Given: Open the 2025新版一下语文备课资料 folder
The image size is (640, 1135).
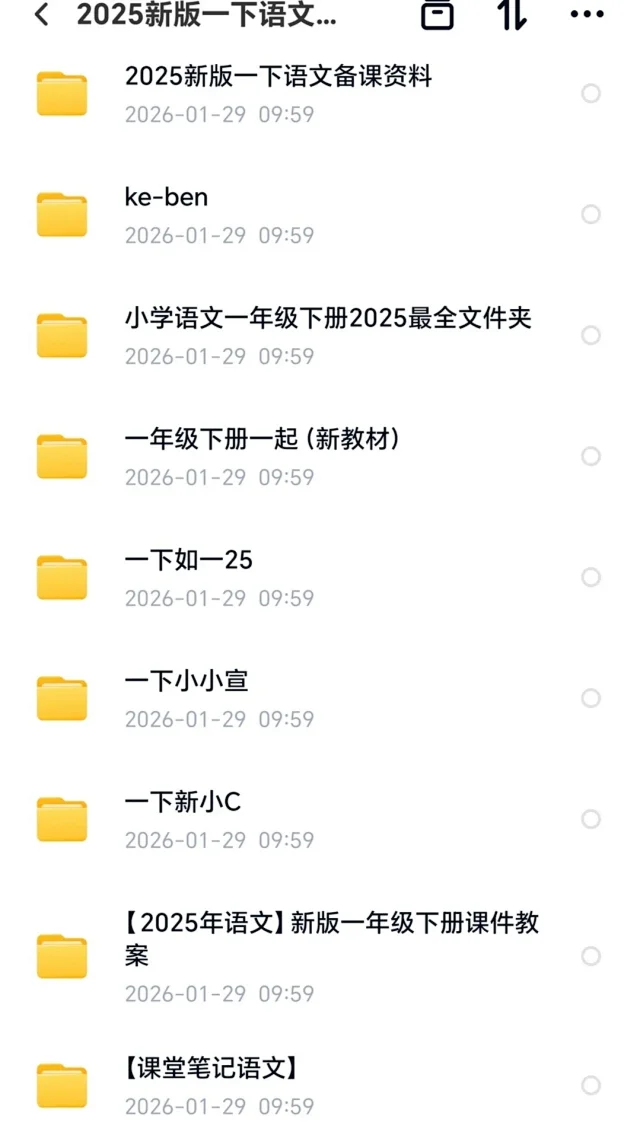Looking at the screenshot, I should point(278,77).
